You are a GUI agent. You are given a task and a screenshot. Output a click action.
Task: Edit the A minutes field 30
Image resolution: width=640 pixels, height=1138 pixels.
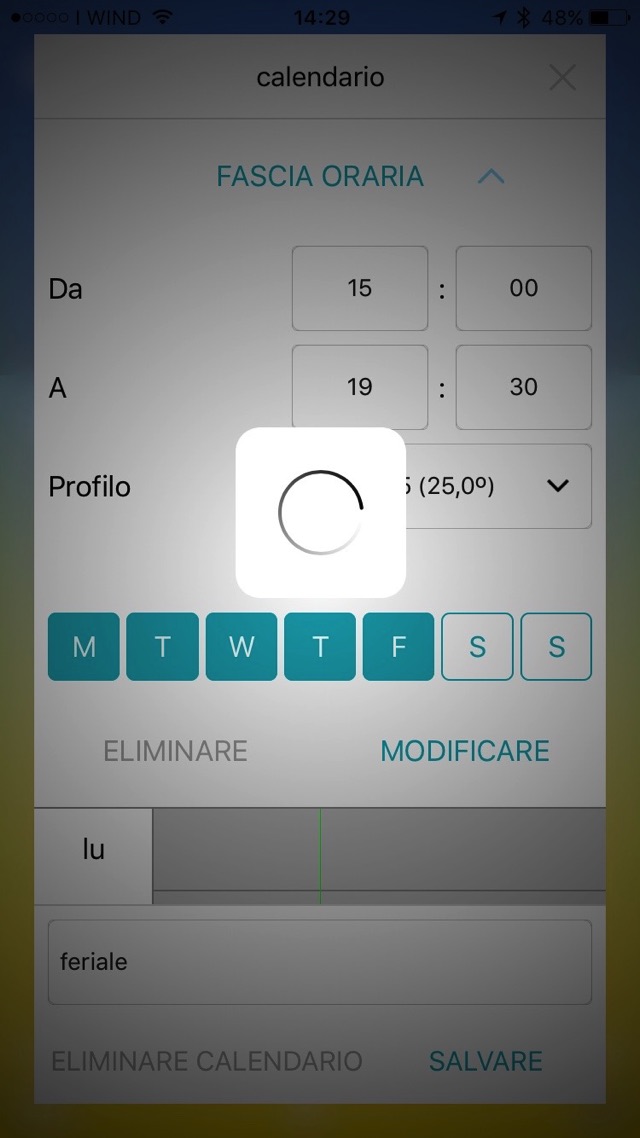[523, 387]
